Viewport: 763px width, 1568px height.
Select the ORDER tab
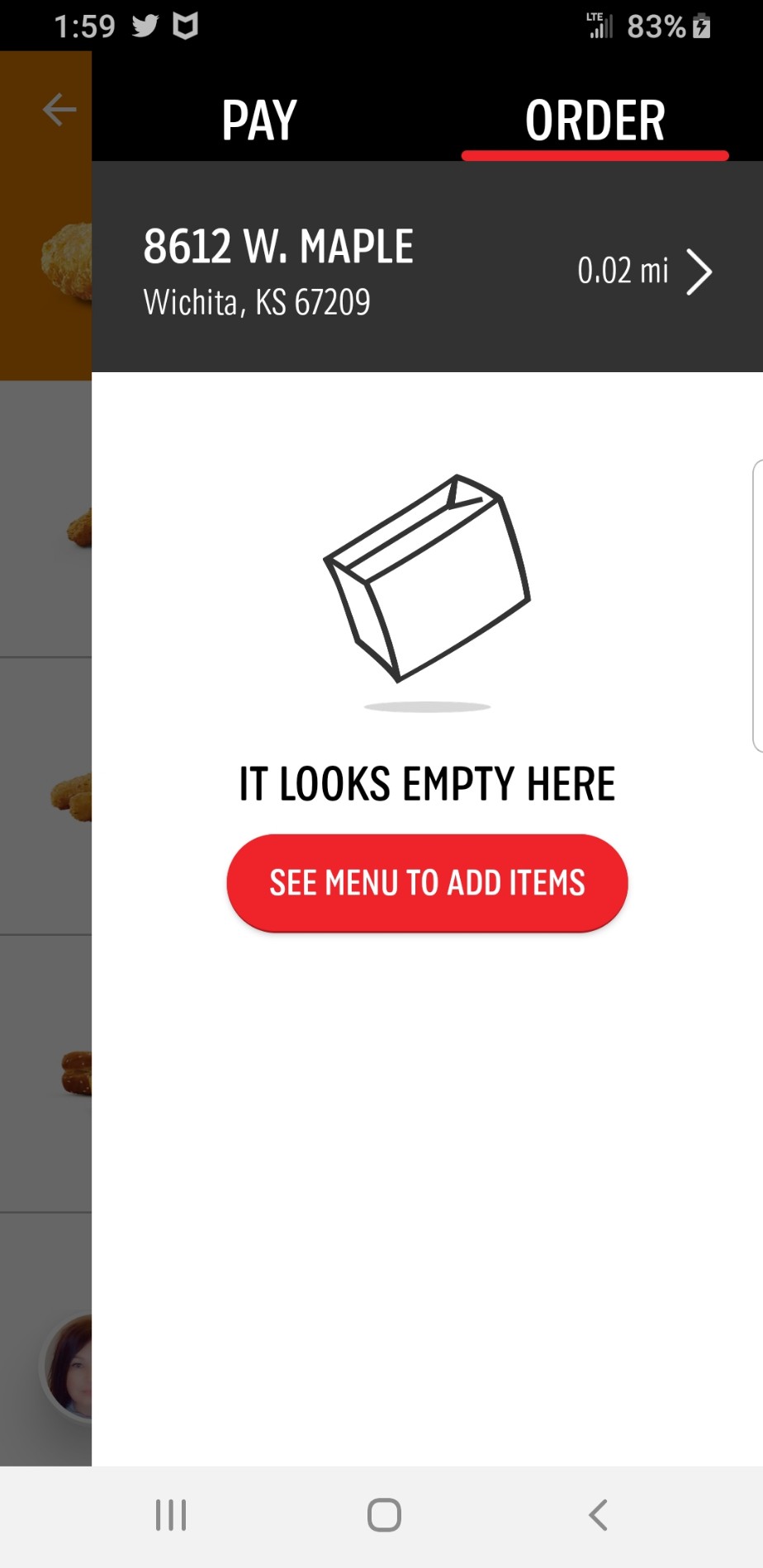595,120
